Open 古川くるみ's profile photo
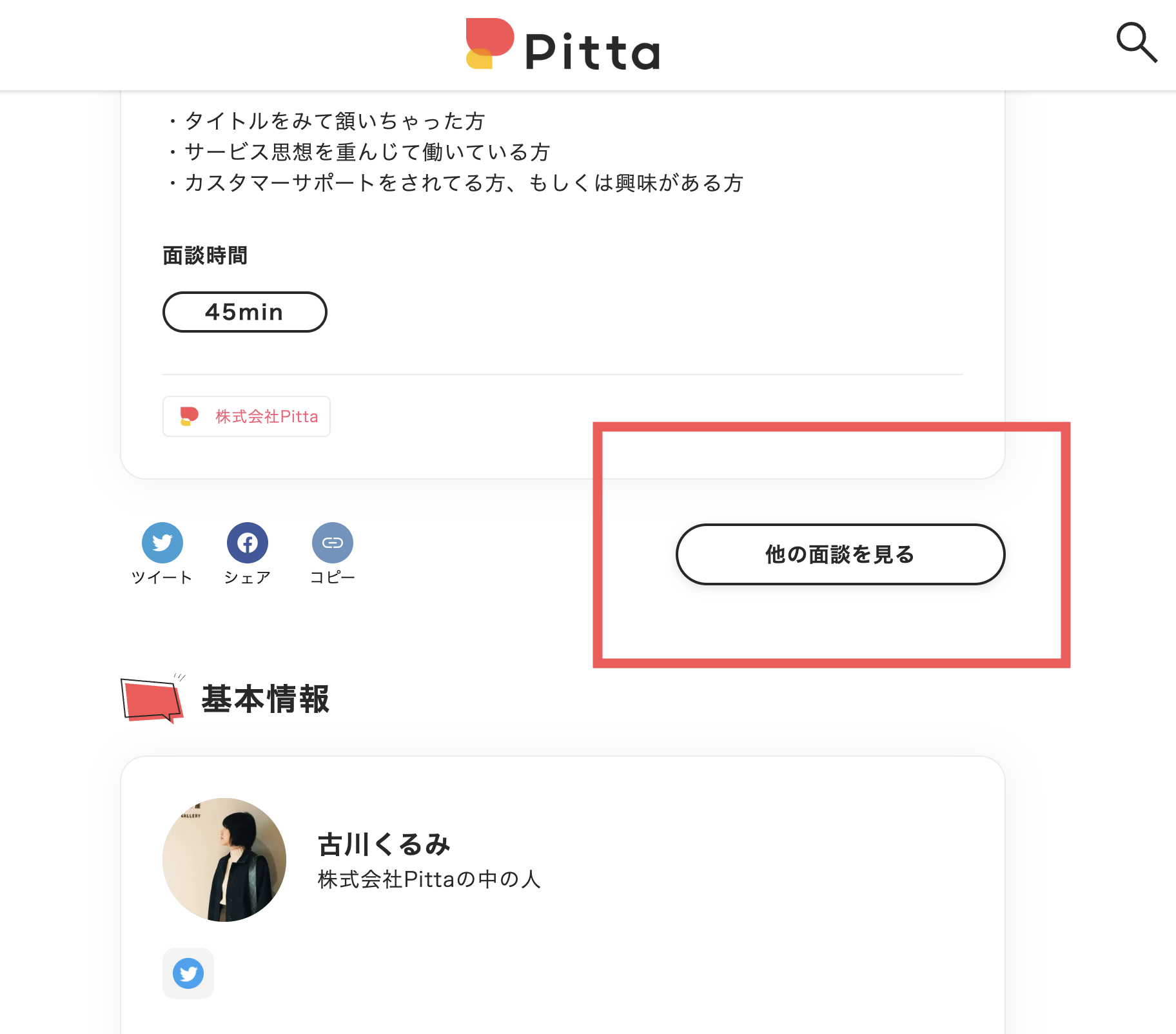Viewport: 1176px width, 1034px height. (x=224, y=860)
